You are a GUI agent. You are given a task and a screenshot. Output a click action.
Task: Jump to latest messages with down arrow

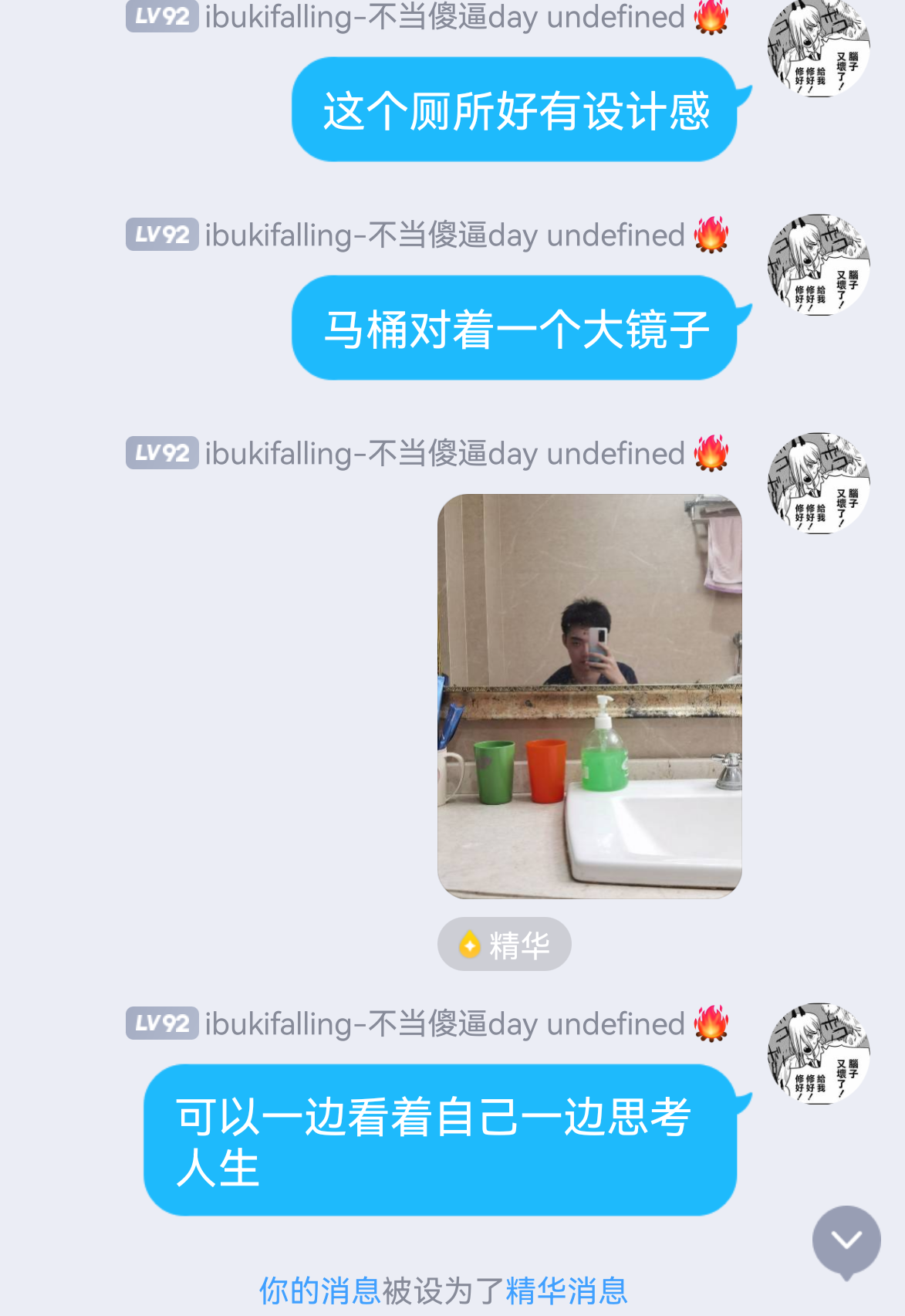[846, 1240]
